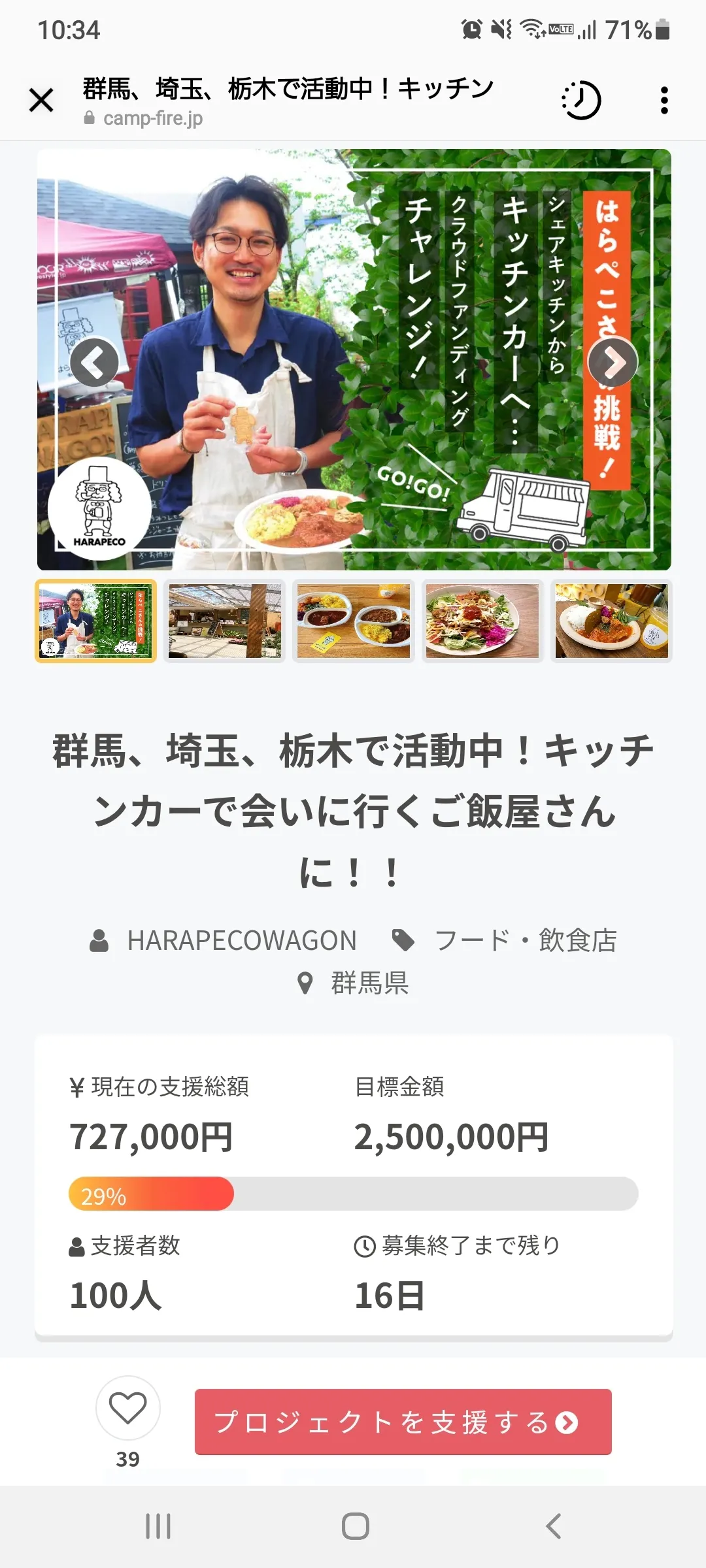This screenshot has height=1568, width=706.
Task: Like this project with the heart
Action: click(128, 1408)
